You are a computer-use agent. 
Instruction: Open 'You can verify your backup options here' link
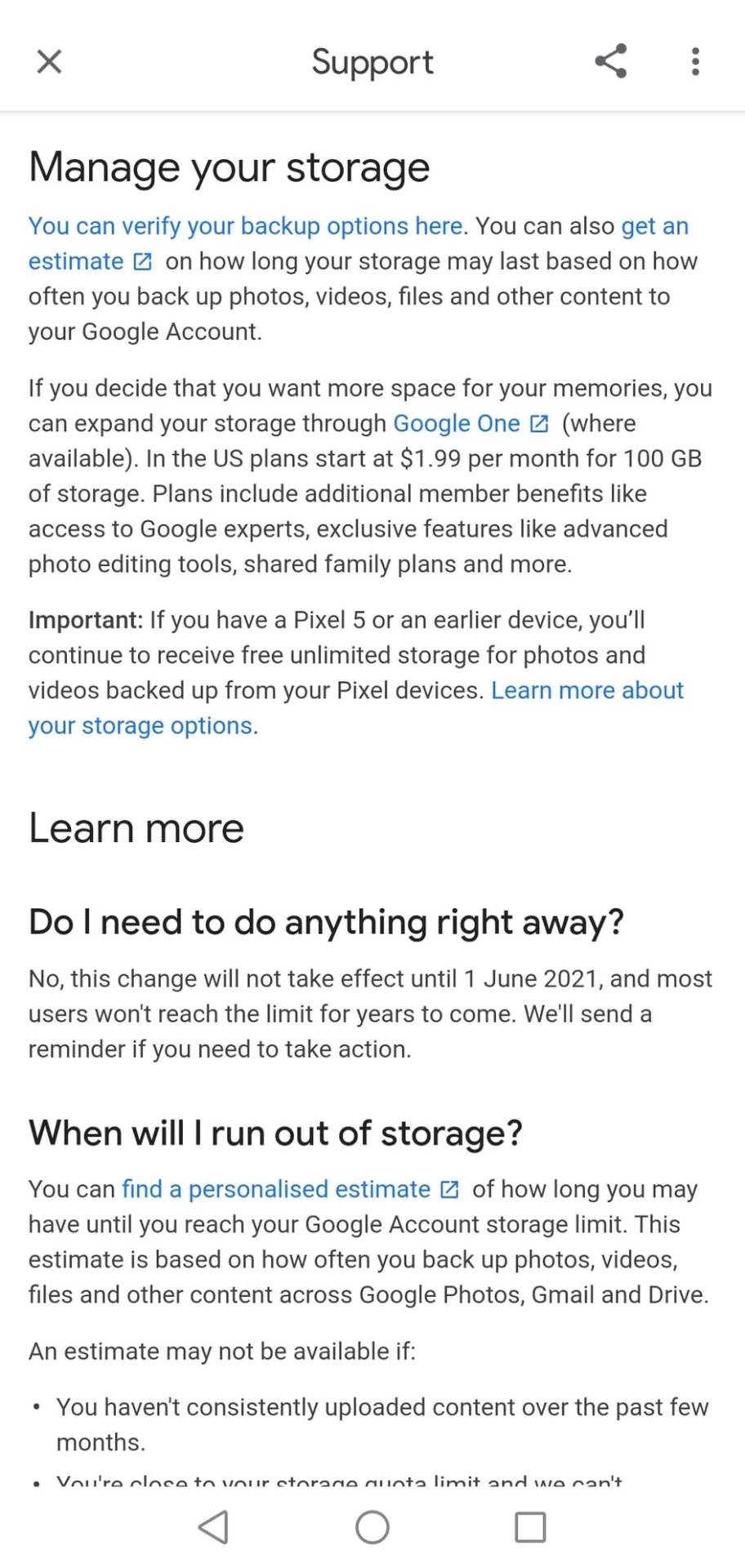tap(244, 226)
